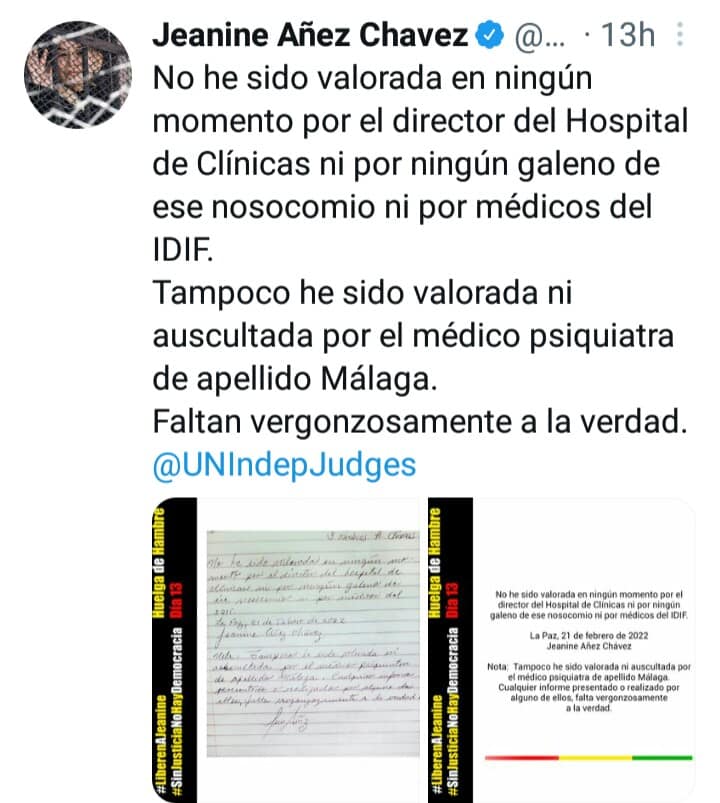This screenshot has width=720, height=803.
Task: Open Jeanine Añez Chavez's profile name
Action: coord(310,37)
